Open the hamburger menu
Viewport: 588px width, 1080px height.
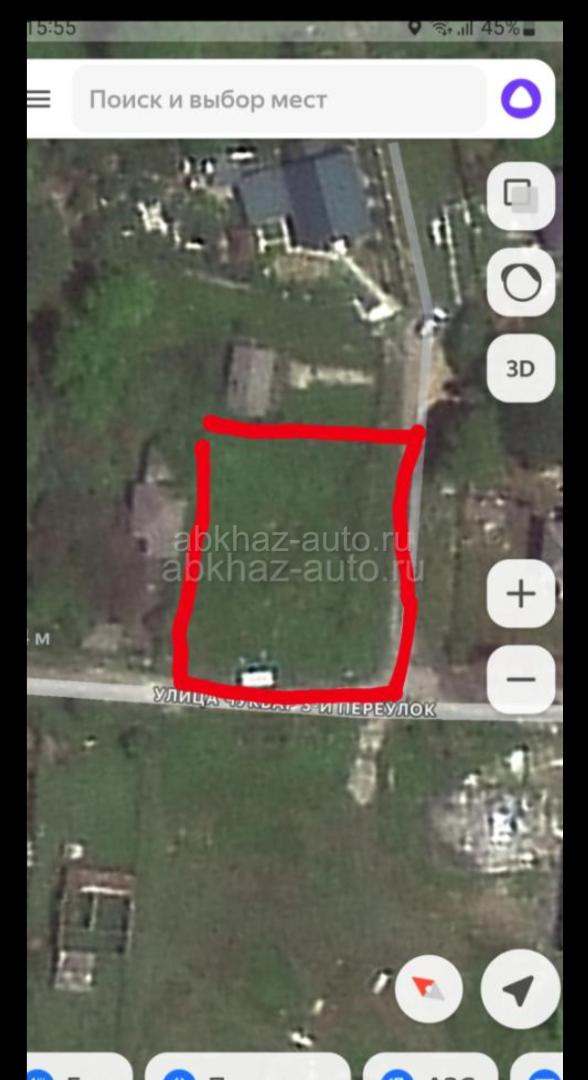point(39,100)
